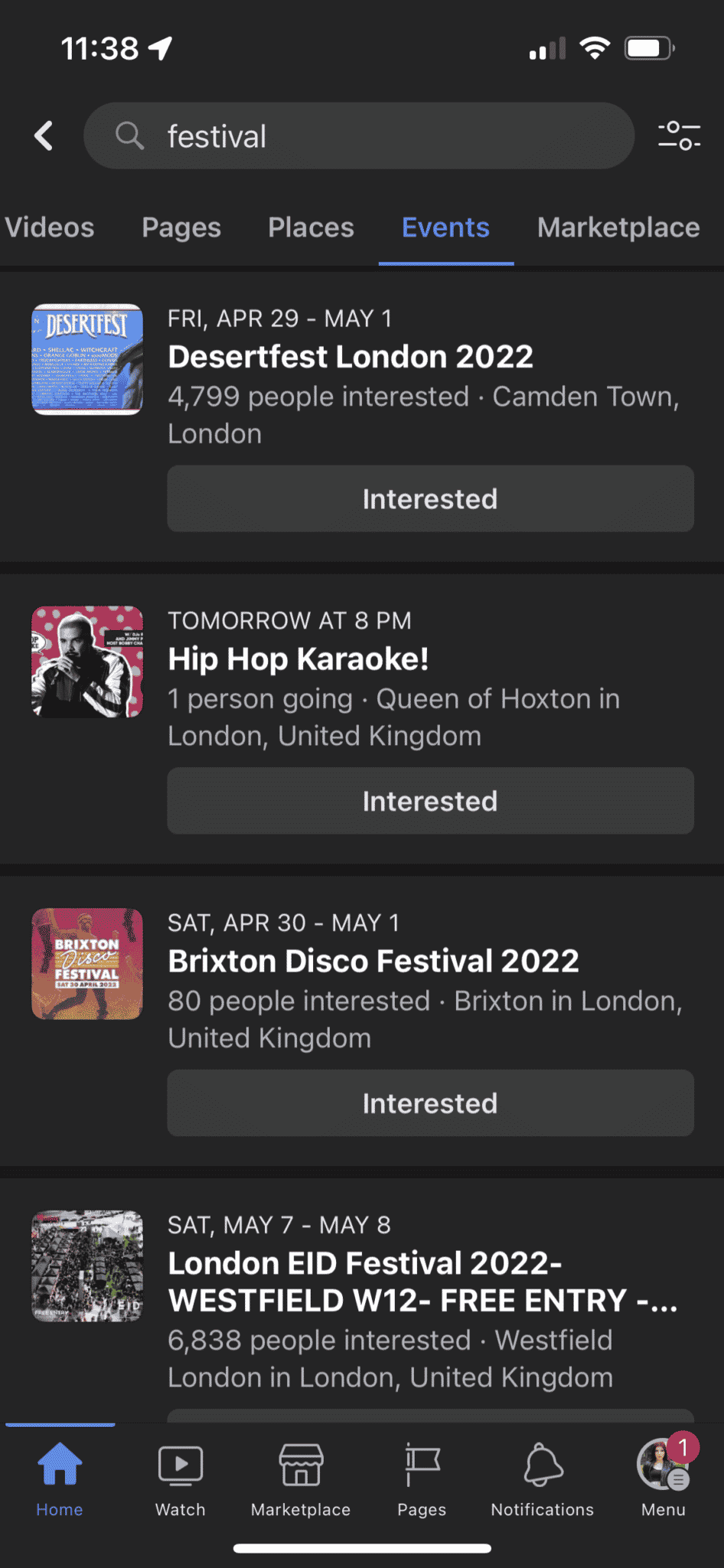Viewport: 724px width, 1568px height.
Task: Open the Watch tab
Action: (181, 1479)
